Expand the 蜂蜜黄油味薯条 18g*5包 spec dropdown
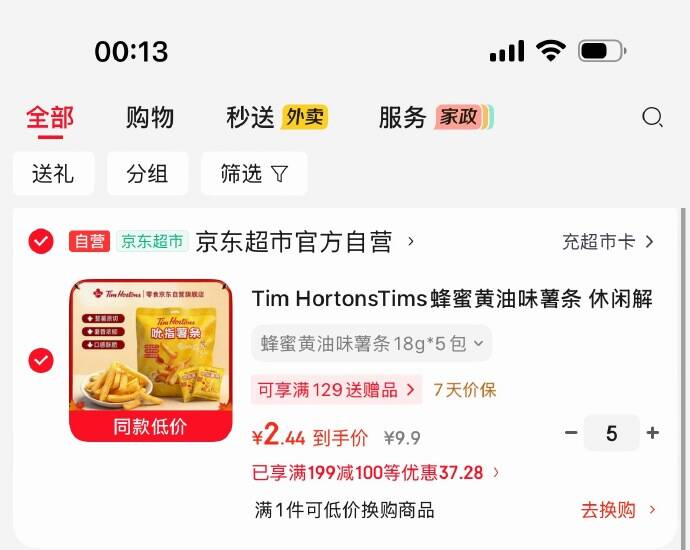This screenshot has height=550, width=690. (372, 343)
